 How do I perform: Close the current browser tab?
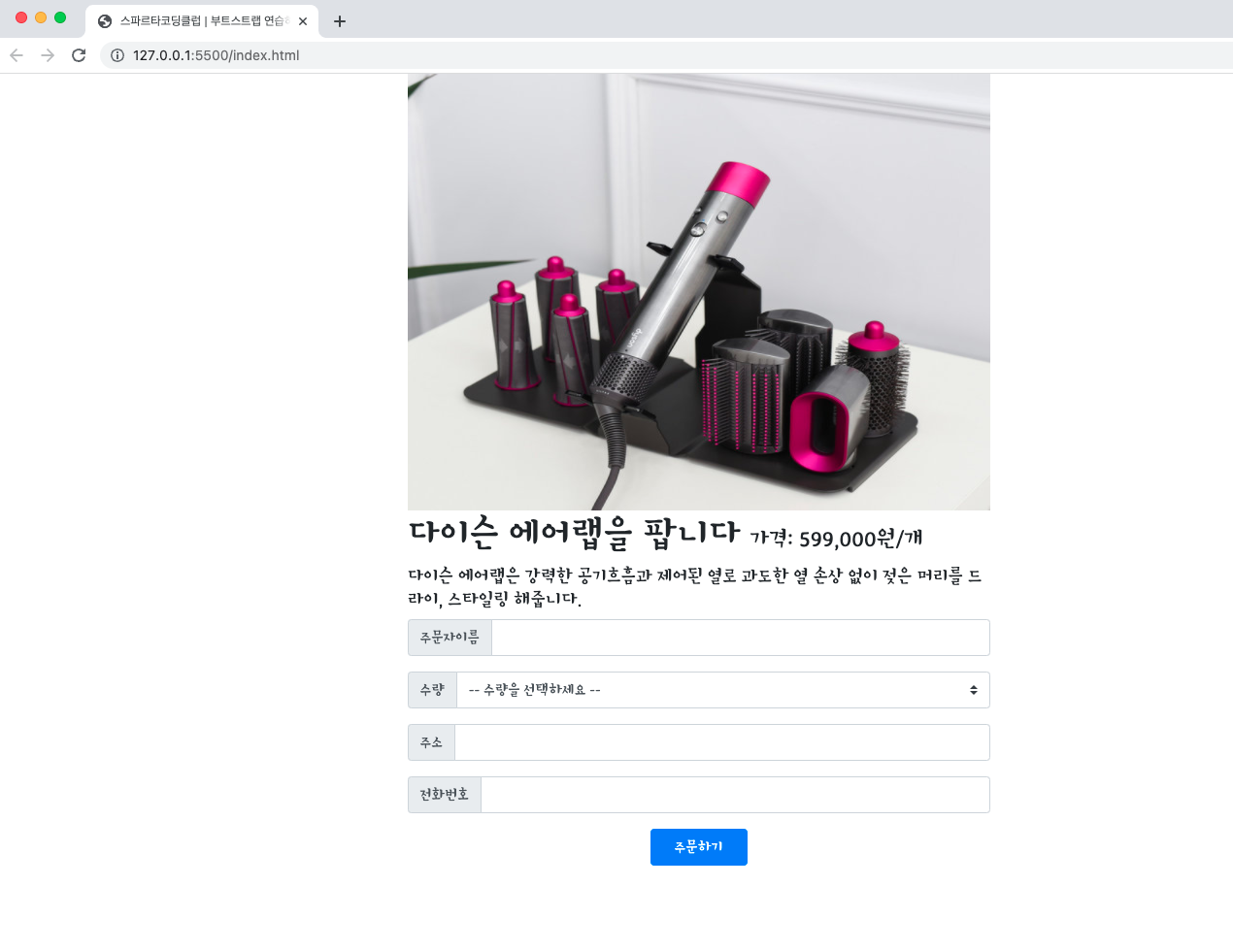(x=303, y=21)
